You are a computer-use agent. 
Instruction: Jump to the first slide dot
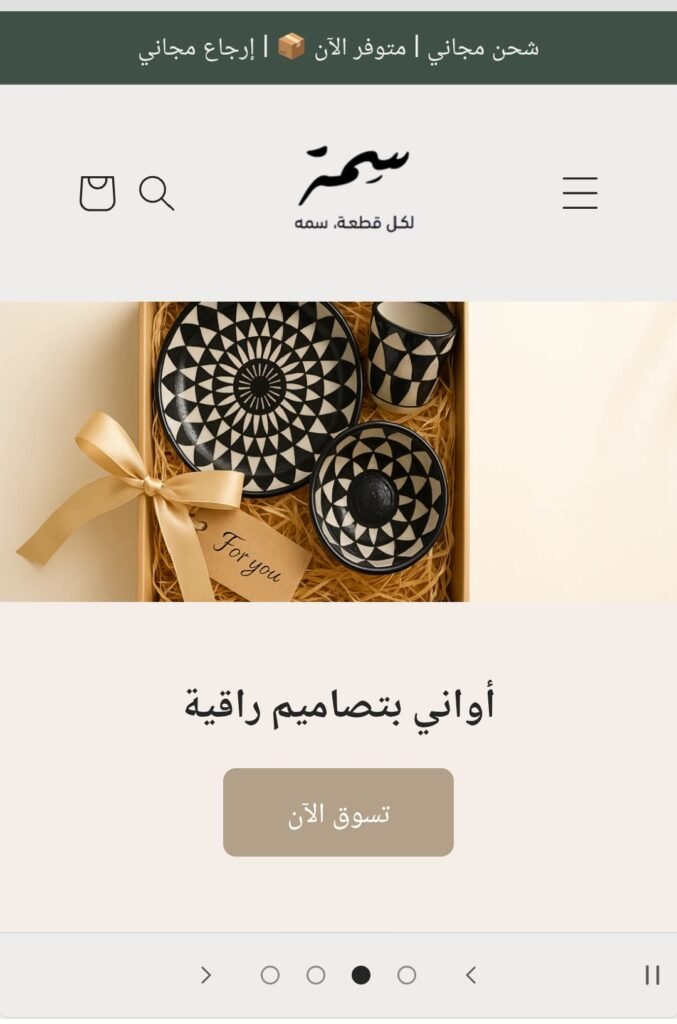(406, 975)
